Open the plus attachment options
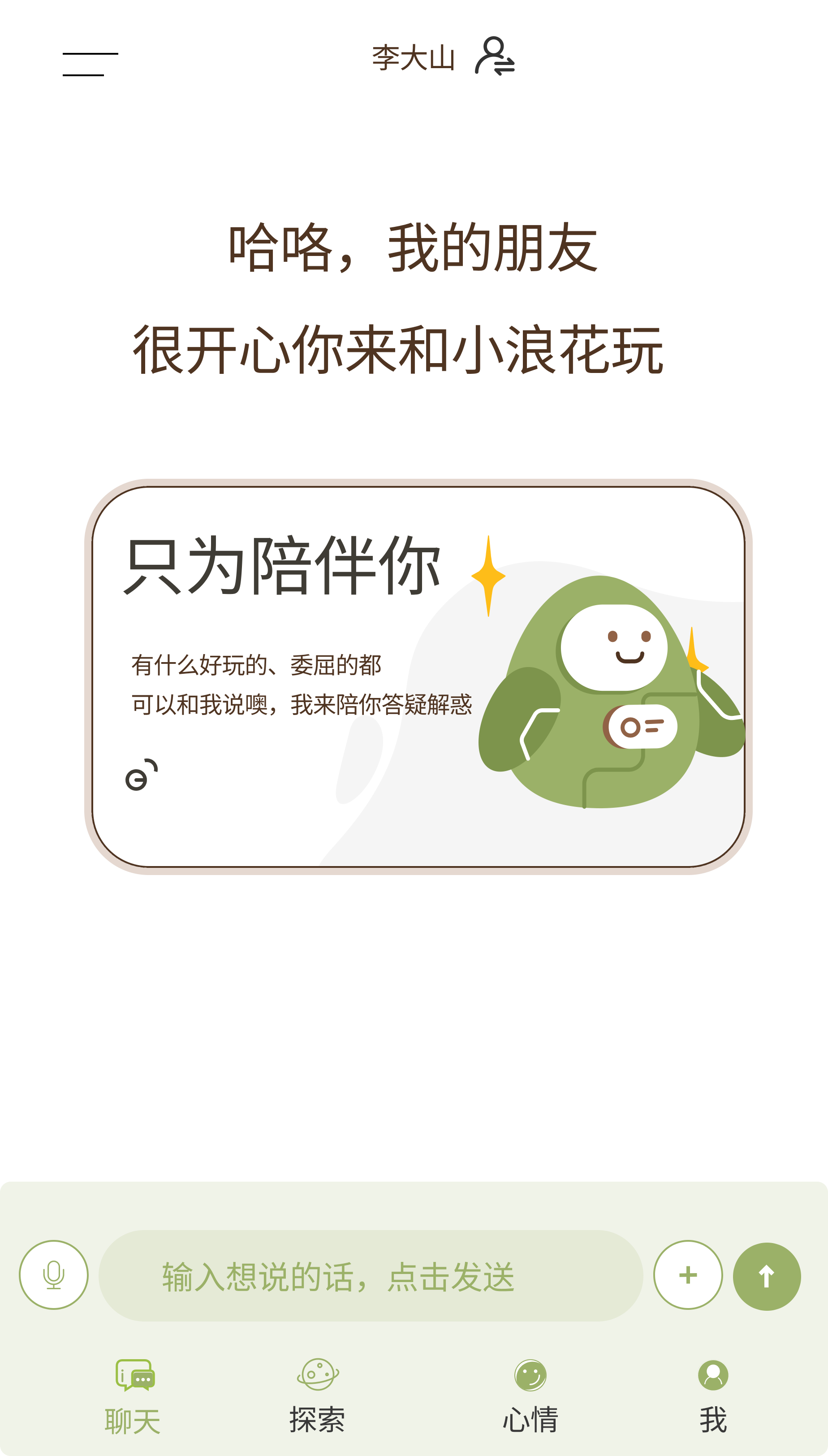 pyautogui.click(x=687, y=1274)
